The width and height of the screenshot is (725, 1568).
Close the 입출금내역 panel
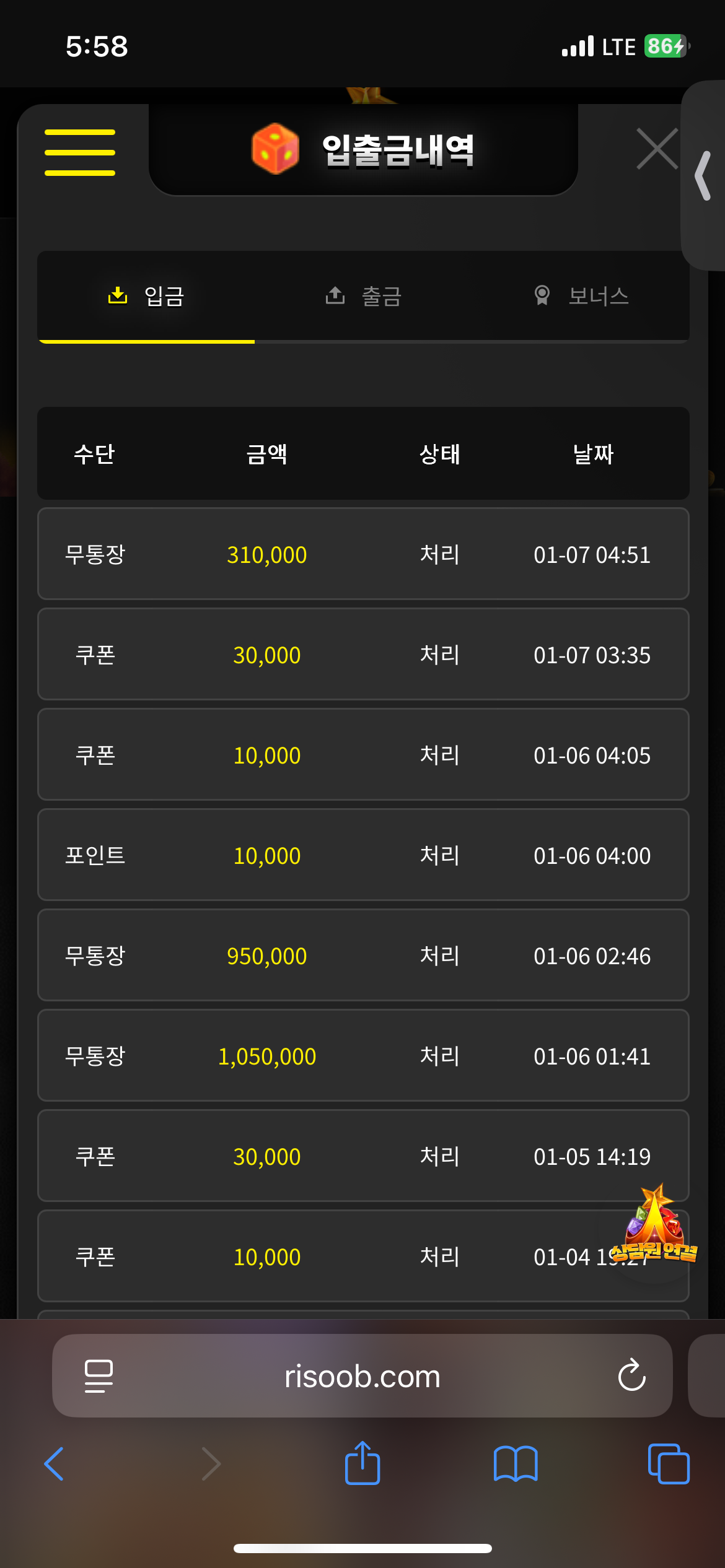click(x=657, y=149)
